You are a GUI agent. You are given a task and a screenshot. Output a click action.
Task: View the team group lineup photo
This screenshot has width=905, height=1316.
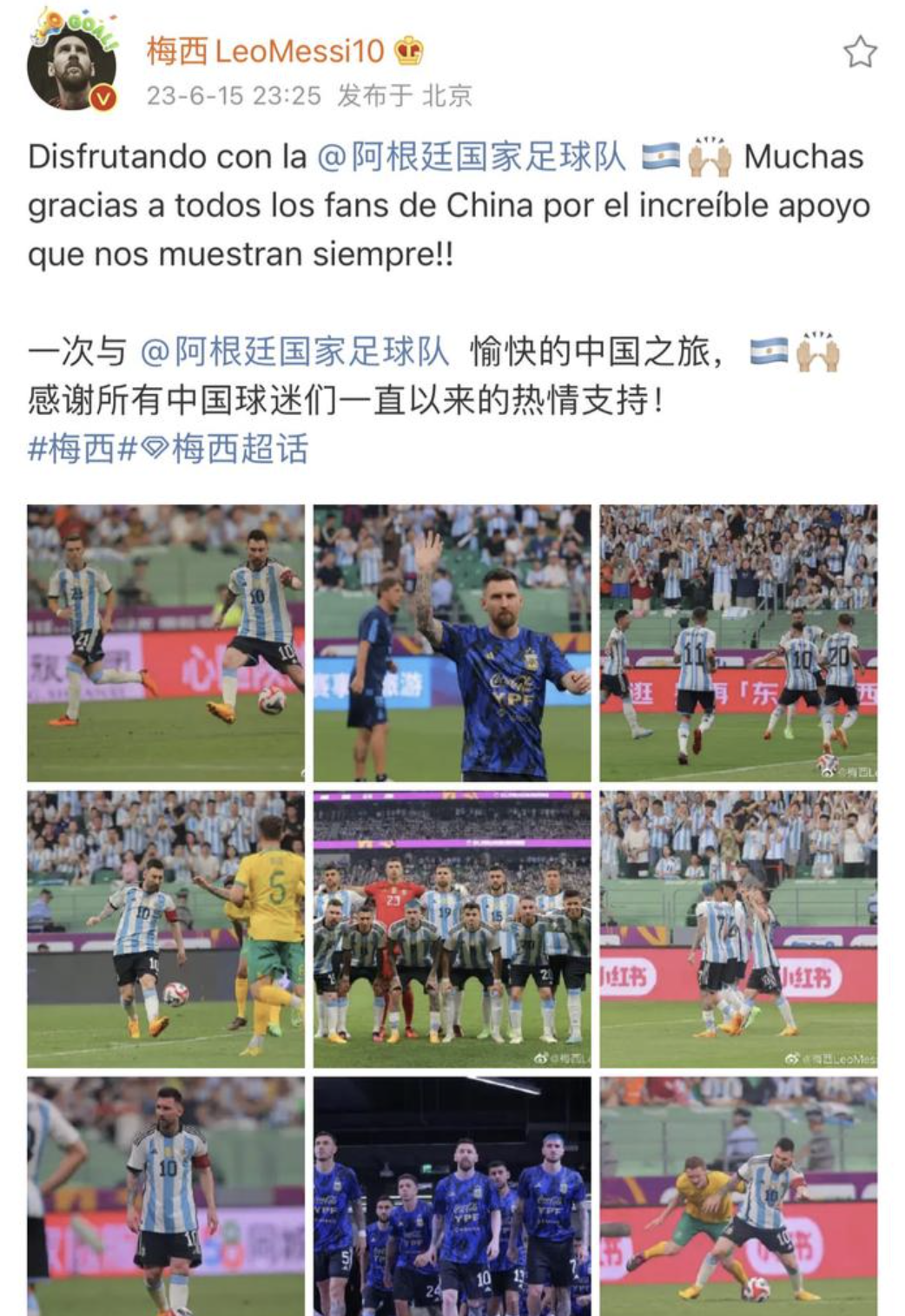pos(452,929)
